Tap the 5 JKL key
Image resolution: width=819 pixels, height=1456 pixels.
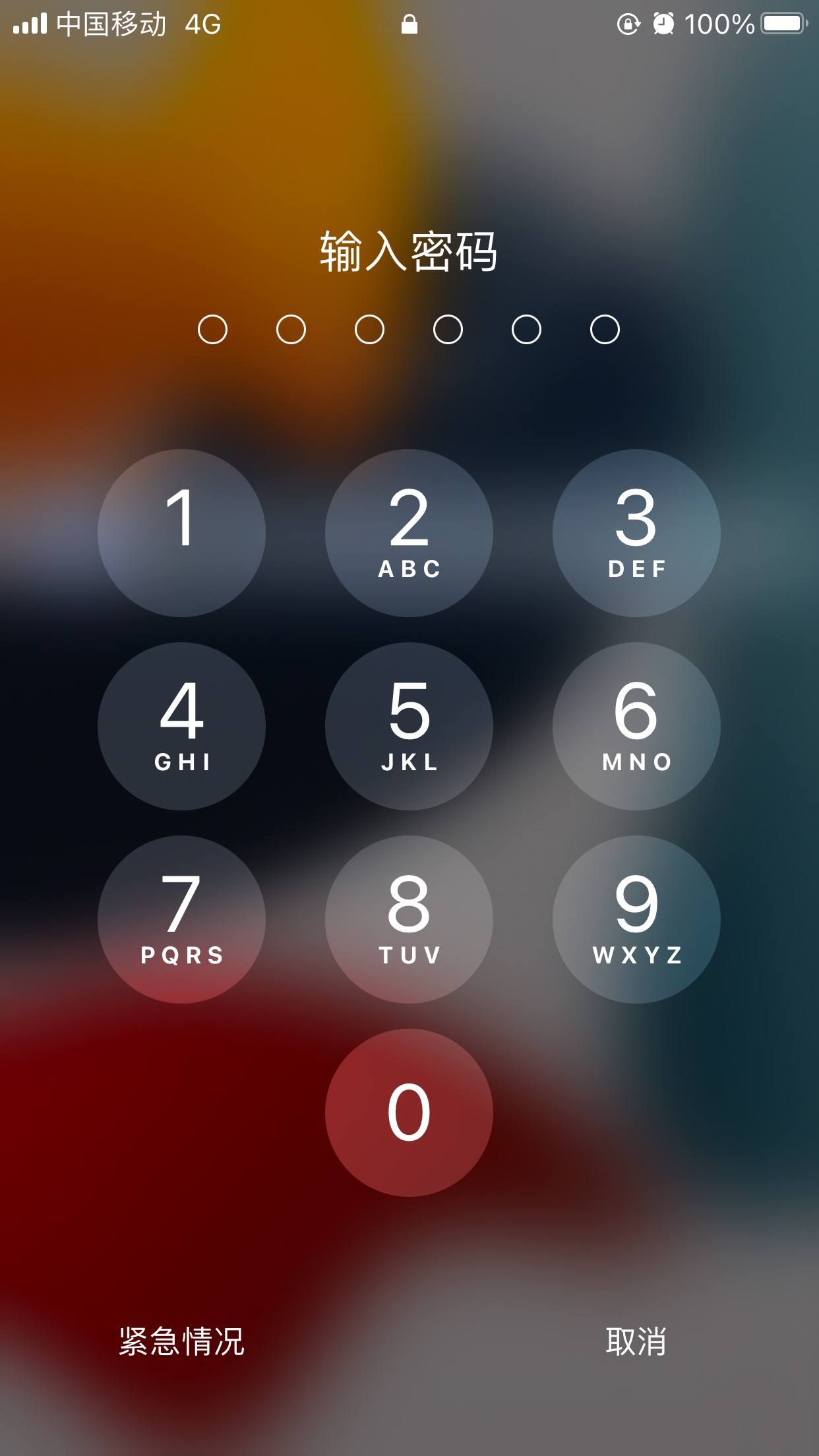409,726
